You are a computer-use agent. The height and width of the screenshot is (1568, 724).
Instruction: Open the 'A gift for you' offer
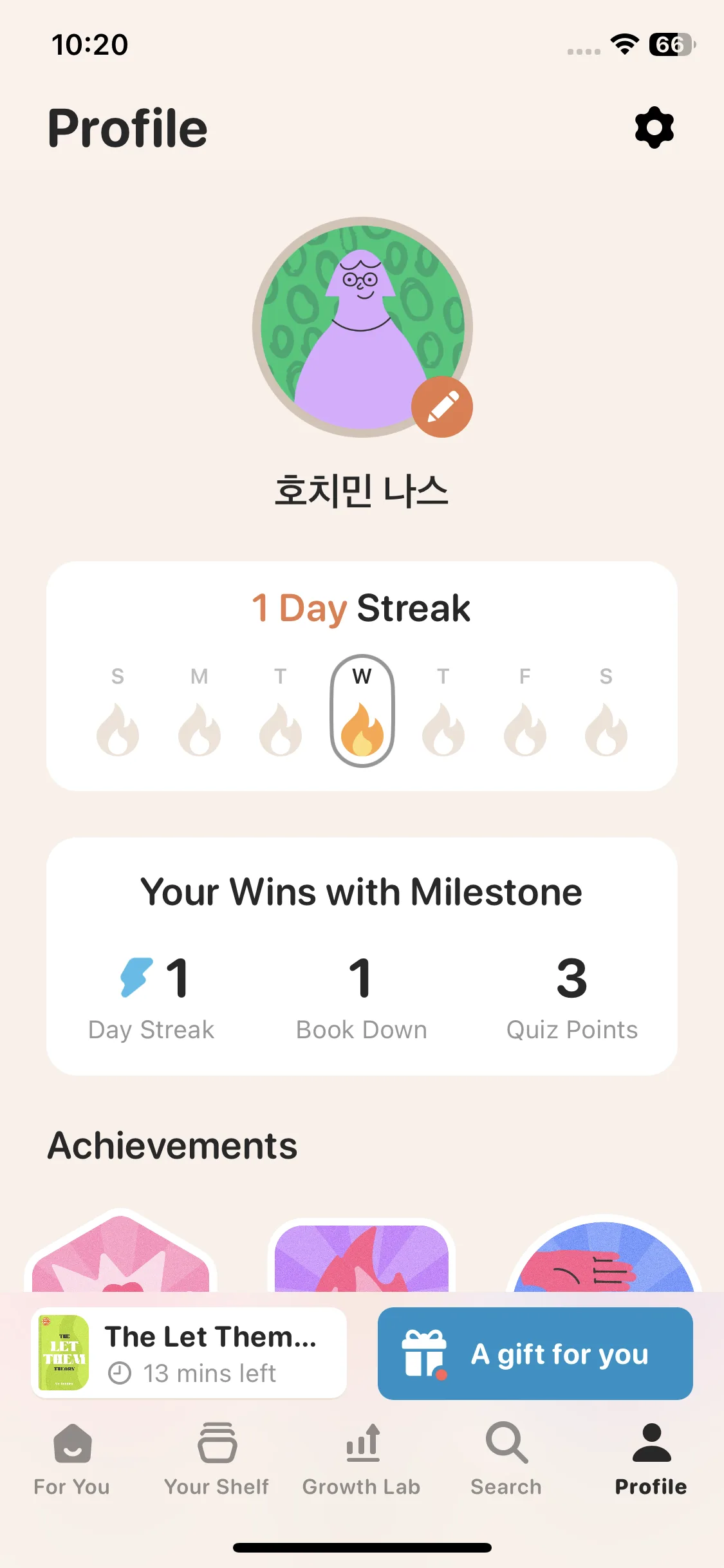535,1353
